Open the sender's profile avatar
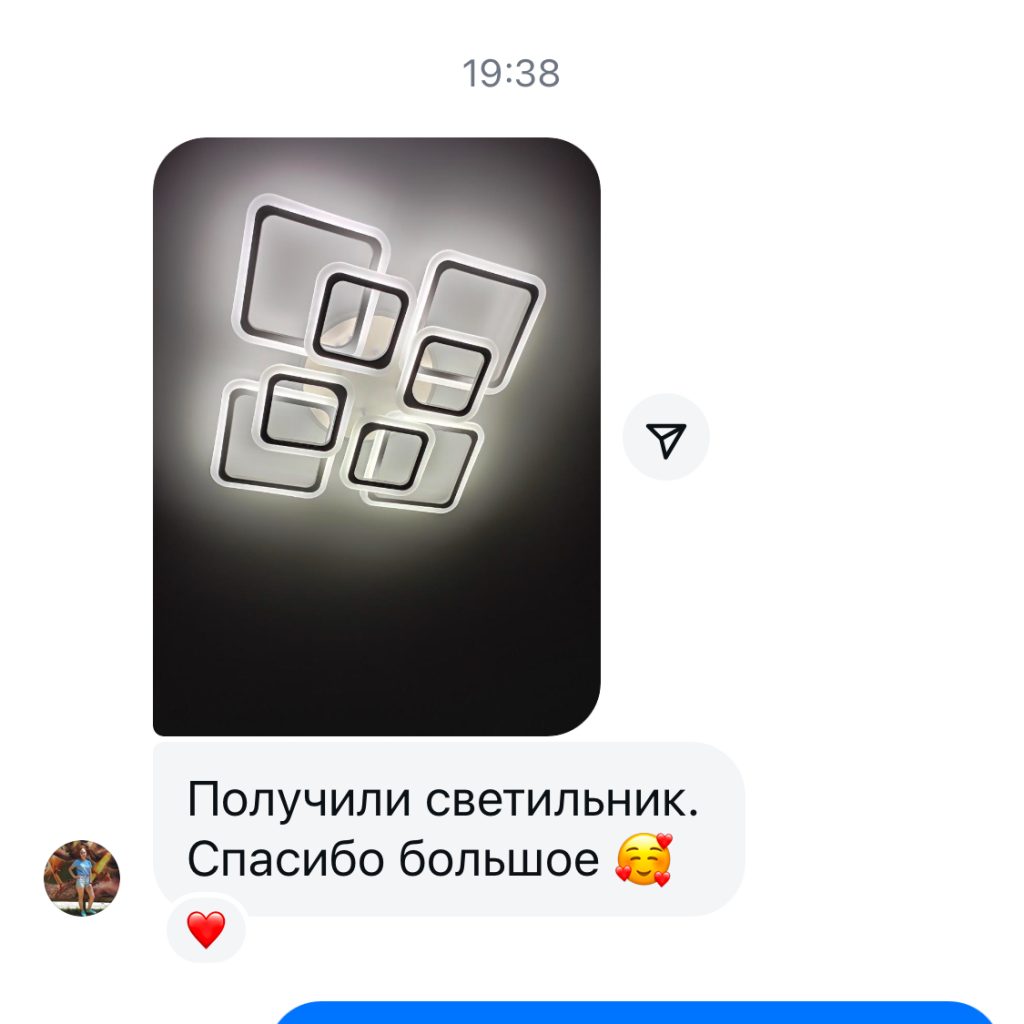This screenshot has width=1024, height=1024. (81, 878)
